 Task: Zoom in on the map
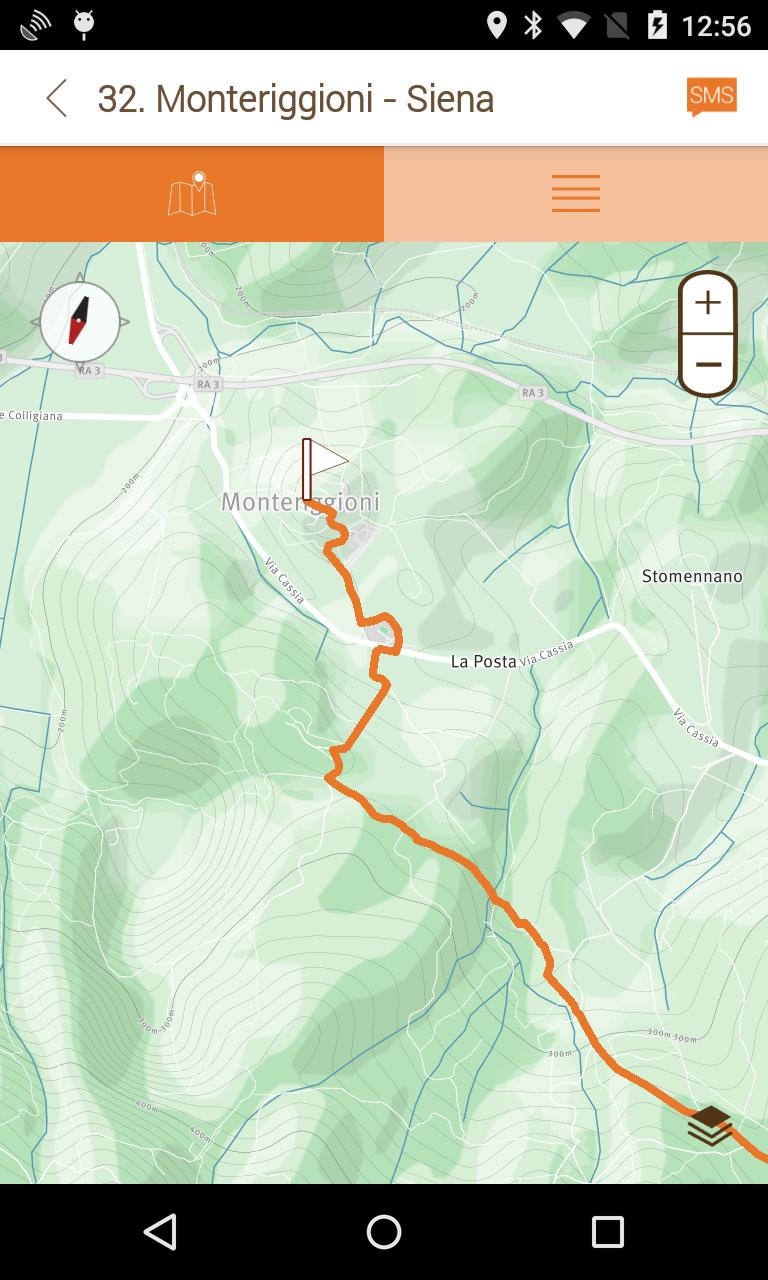(x=708, y=303)
